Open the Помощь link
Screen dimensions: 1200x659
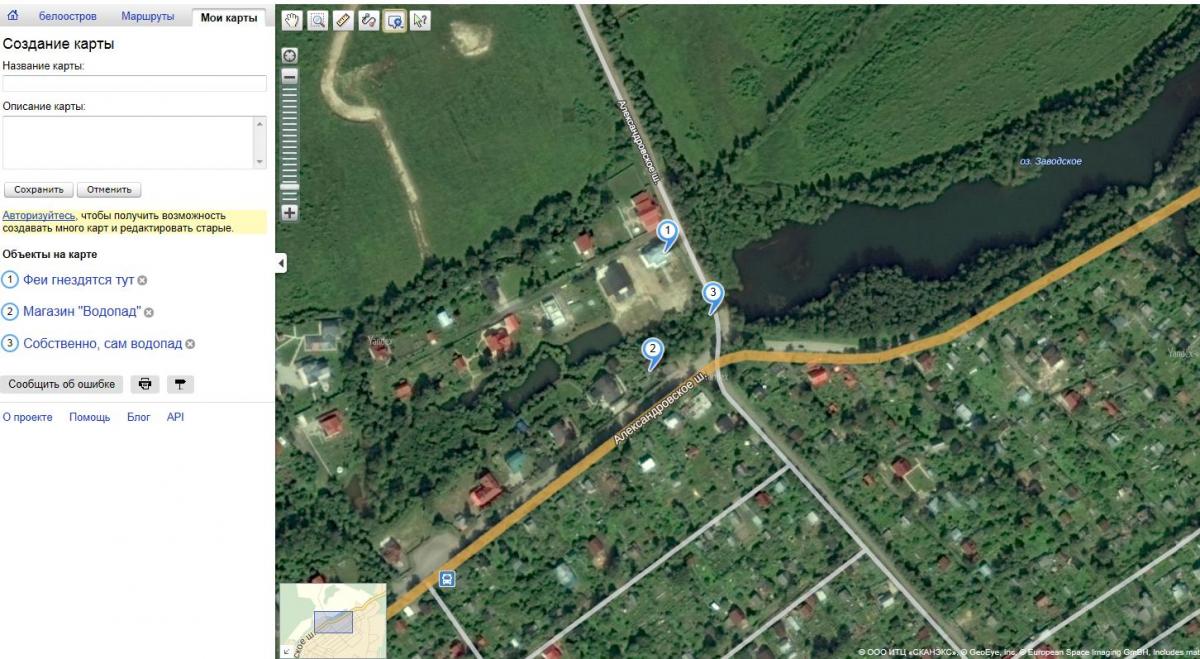tap(89, 417)
